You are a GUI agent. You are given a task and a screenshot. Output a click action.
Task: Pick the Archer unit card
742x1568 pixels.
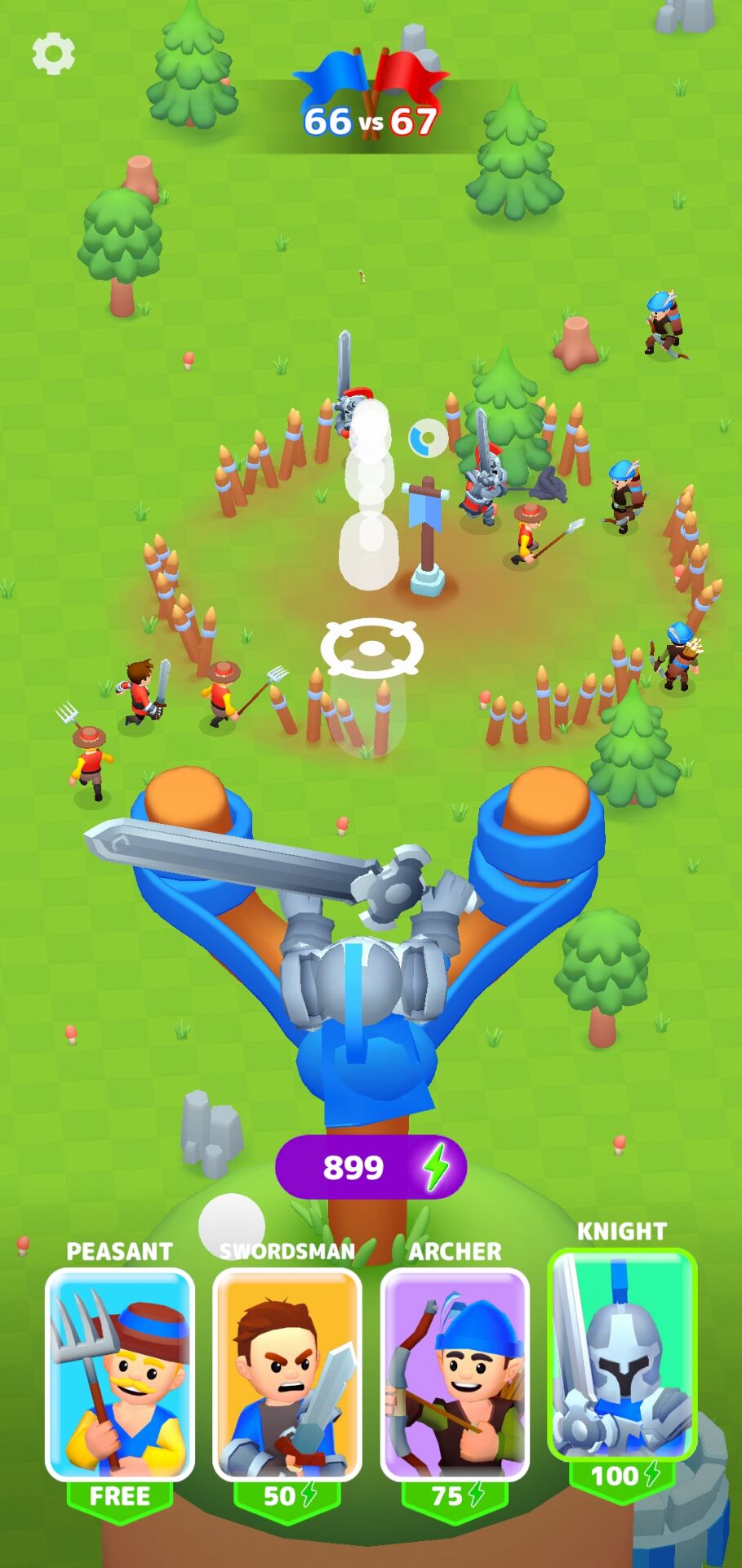coord(455,1375)
